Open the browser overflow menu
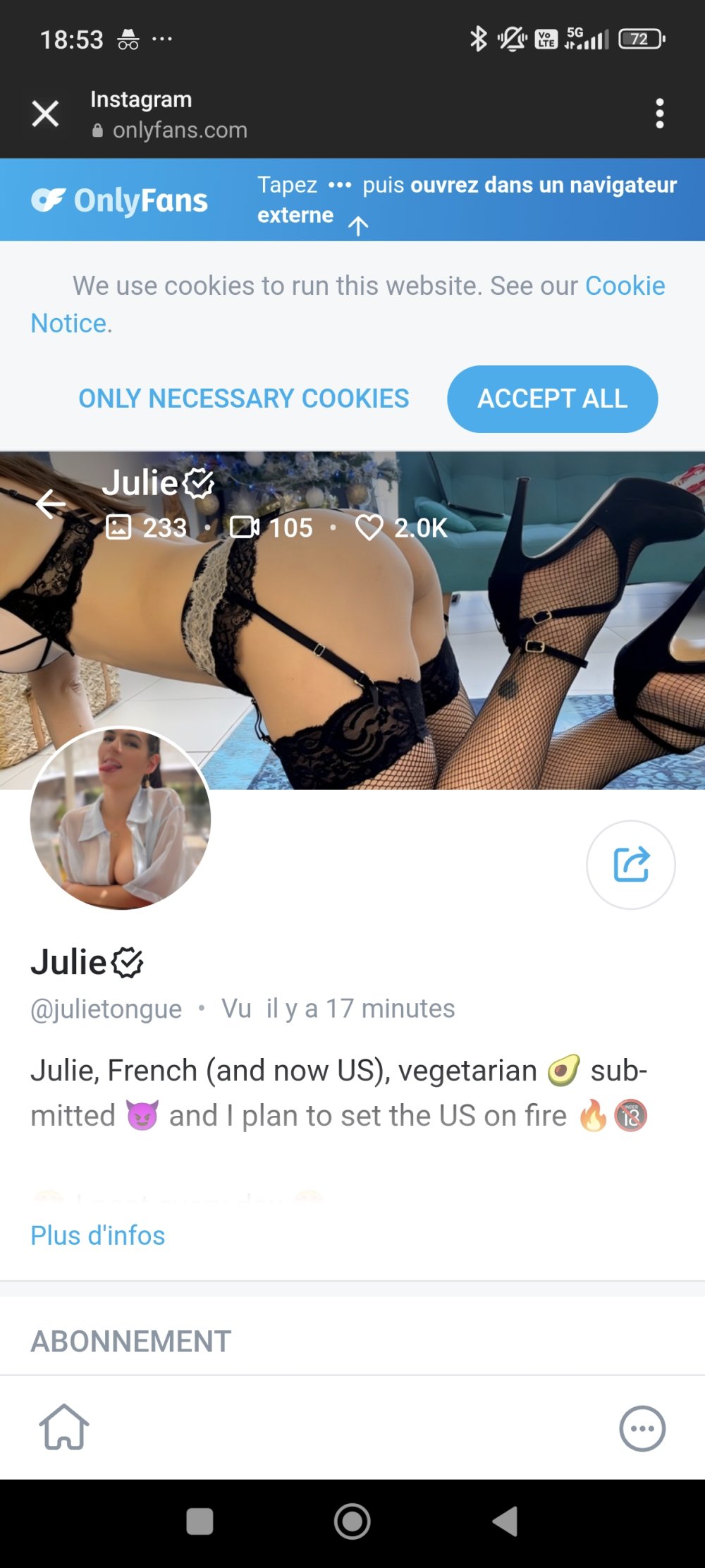Viewport: 705px width, 1568px height. click(659, 114)
